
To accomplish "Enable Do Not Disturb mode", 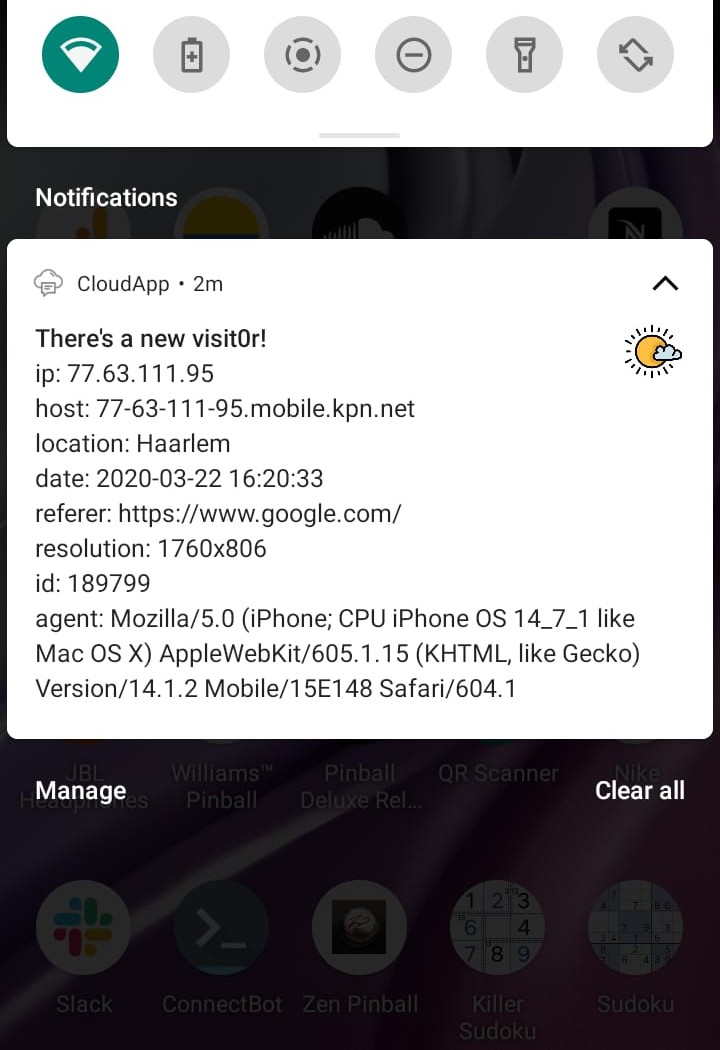I will [413, 56].
